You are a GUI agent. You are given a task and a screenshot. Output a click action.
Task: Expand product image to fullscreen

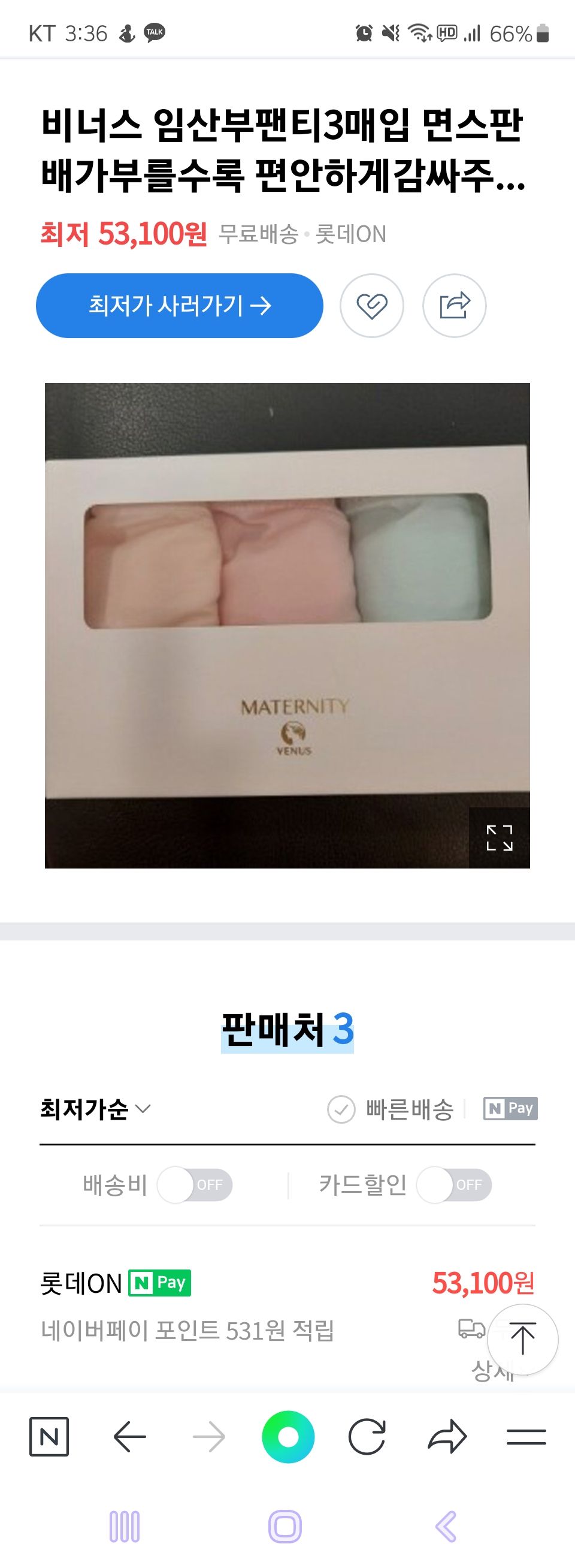tap(499, 837)
